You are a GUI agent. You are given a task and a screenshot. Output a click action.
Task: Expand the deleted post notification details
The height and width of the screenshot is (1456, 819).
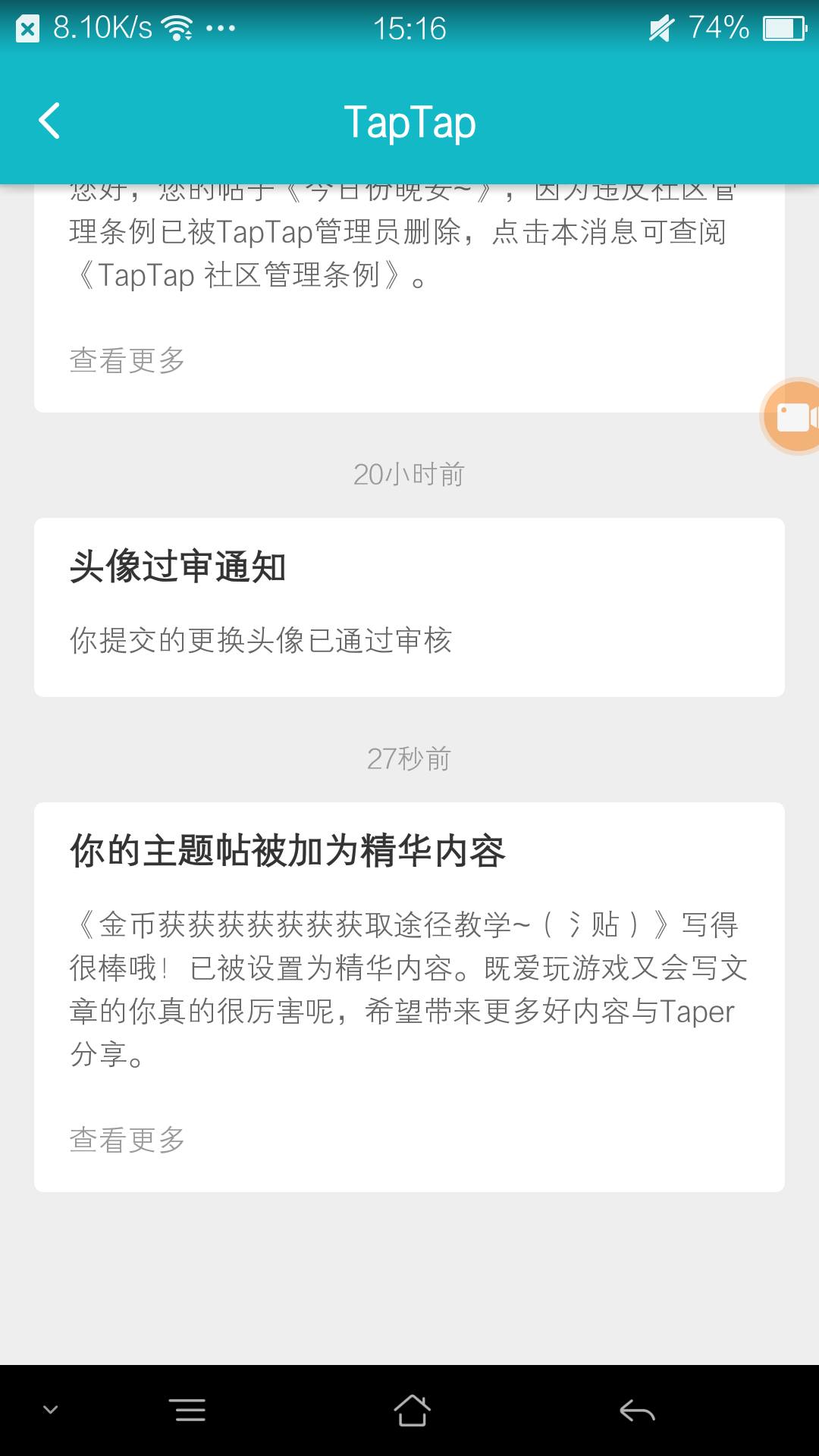(126, 360)
